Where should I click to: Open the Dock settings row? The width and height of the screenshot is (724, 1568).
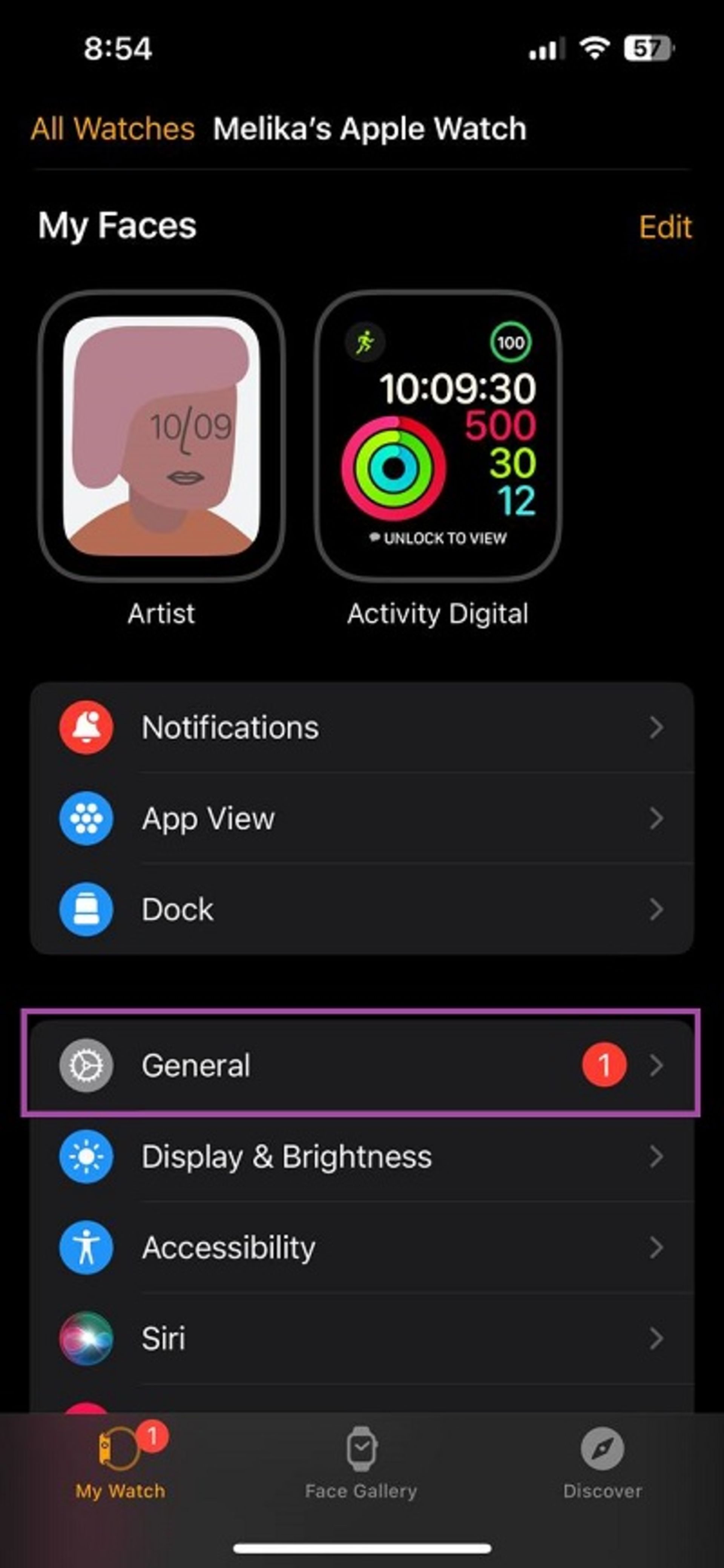(361, 909)
